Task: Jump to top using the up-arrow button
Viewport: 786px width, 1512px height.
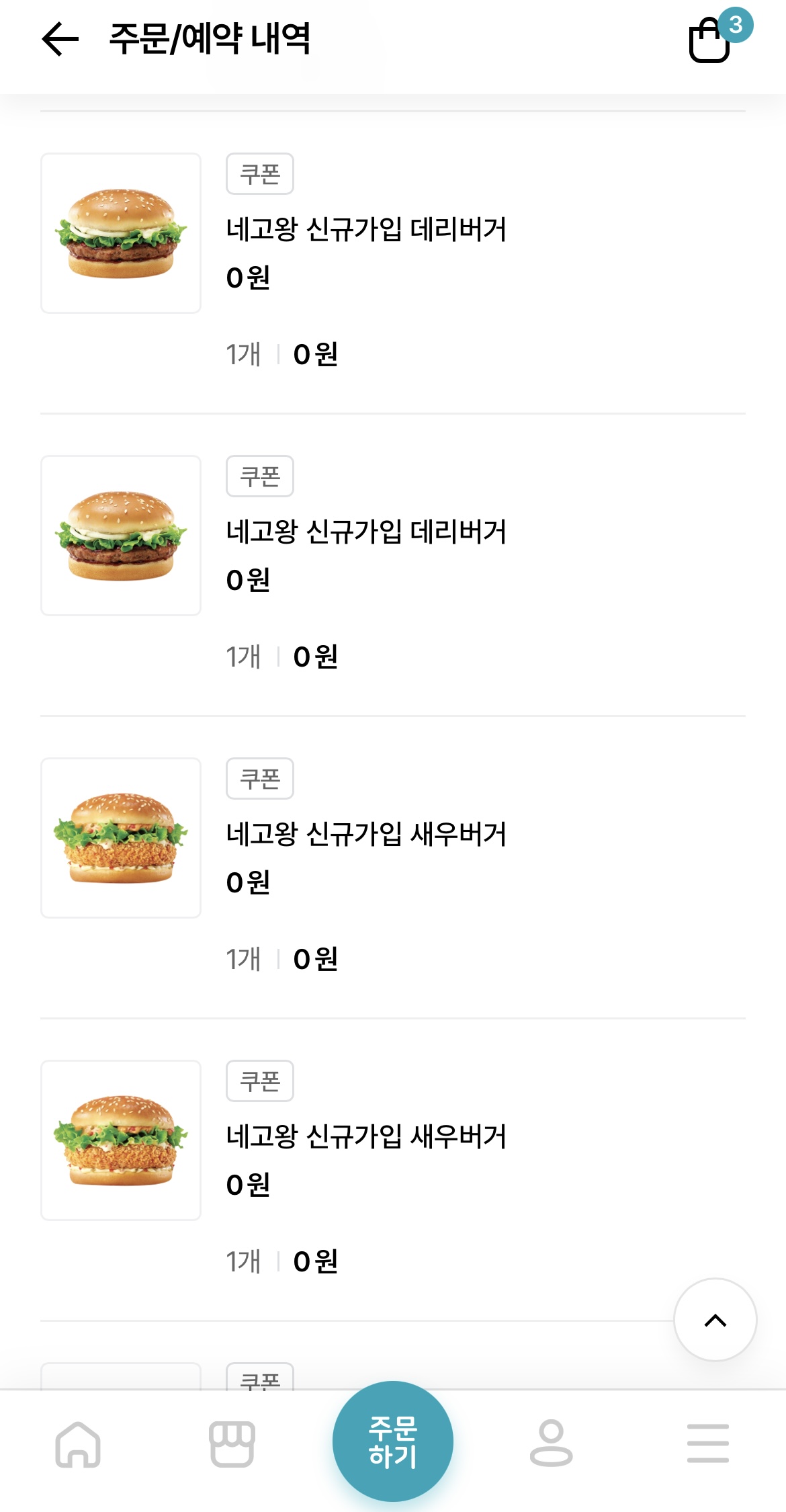Action: (715, 1320)
